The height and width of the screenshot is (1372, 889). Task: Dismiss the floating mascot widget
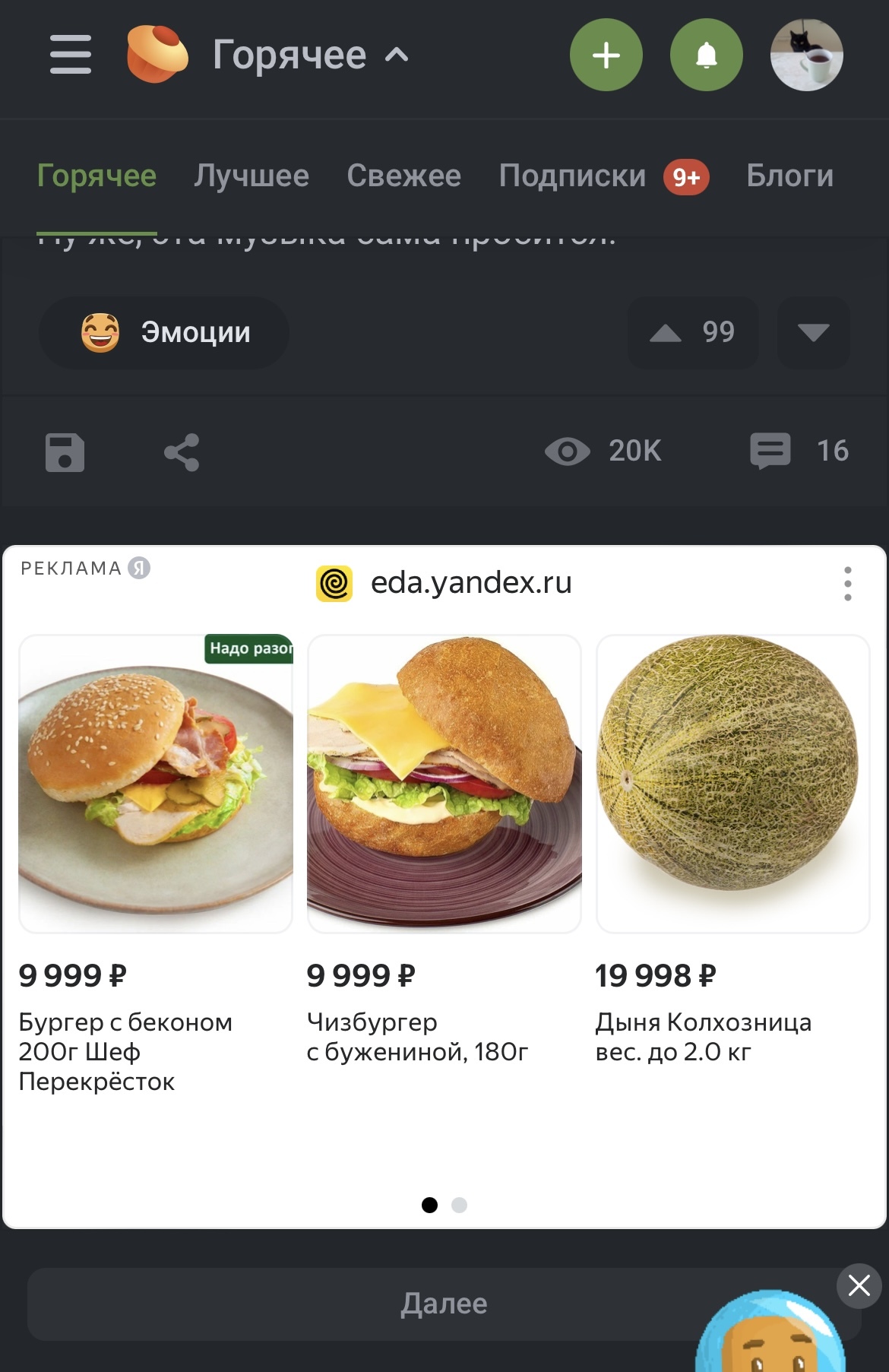pyautogui.click(x=859, y=1285)
